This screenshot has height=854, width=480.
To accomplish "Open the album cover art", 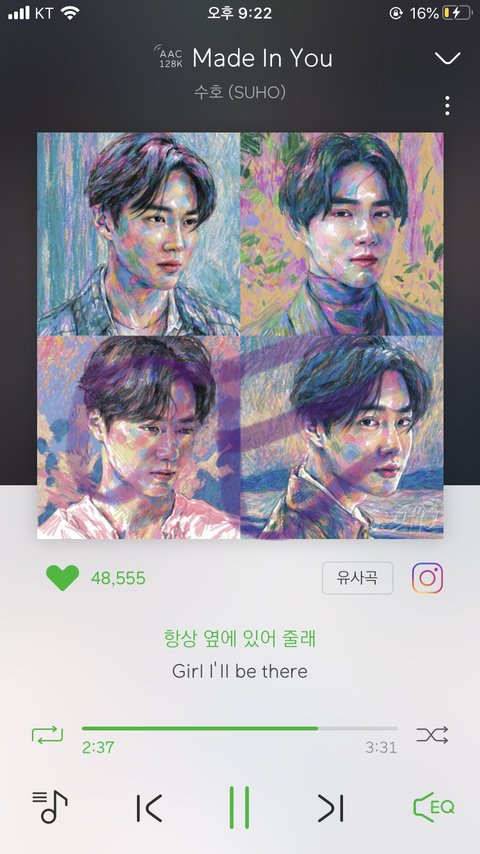I will point(240,336).
